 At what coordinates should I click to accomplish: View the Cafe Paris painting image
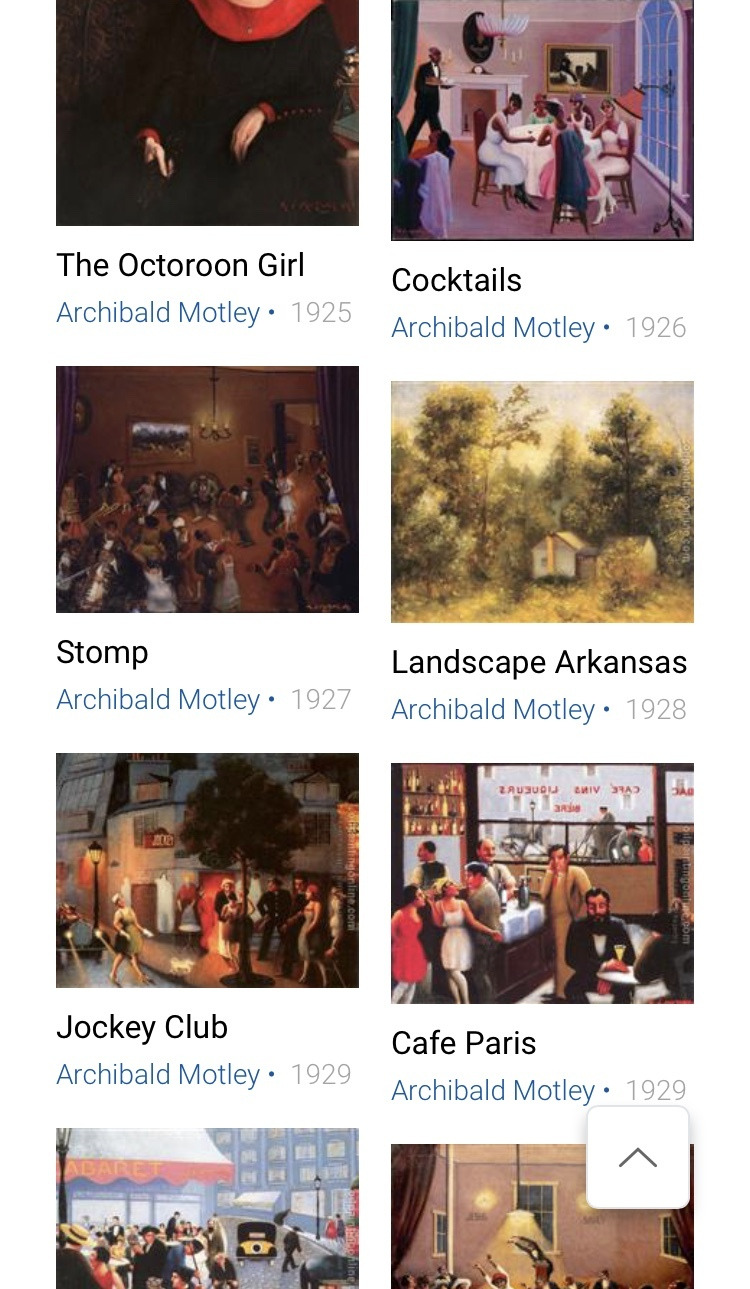[542, 883]
